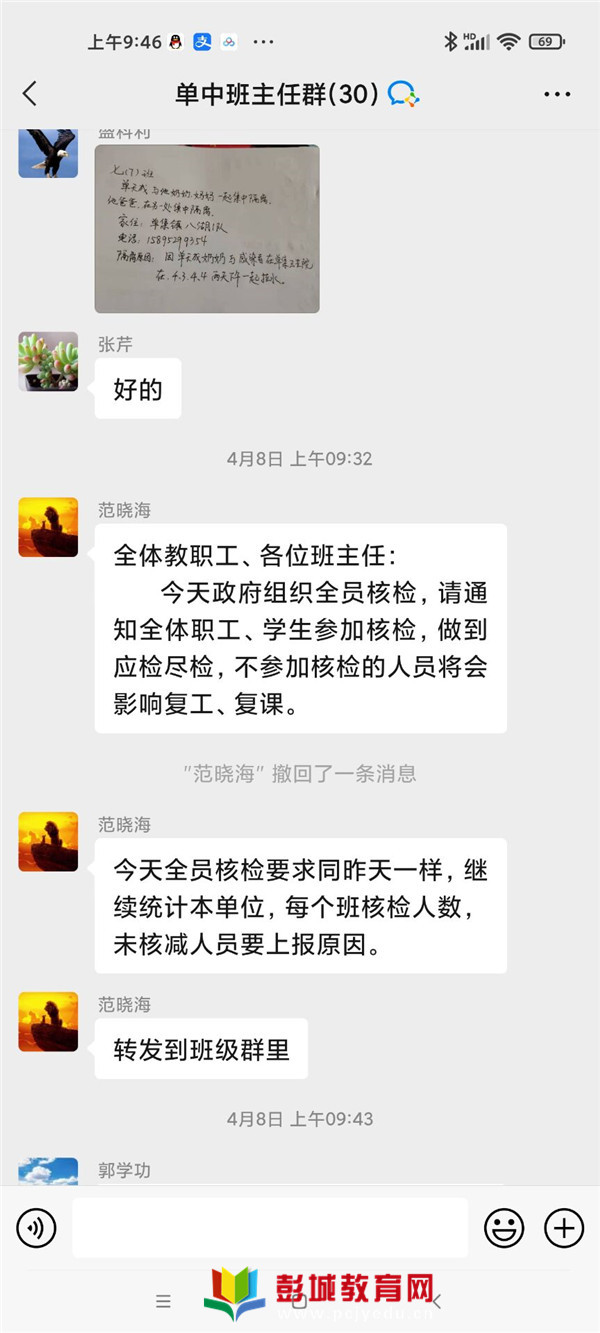Screen dimensions: 600x1333
Task: Switch to voice message input
Action: click(37, 1227)
